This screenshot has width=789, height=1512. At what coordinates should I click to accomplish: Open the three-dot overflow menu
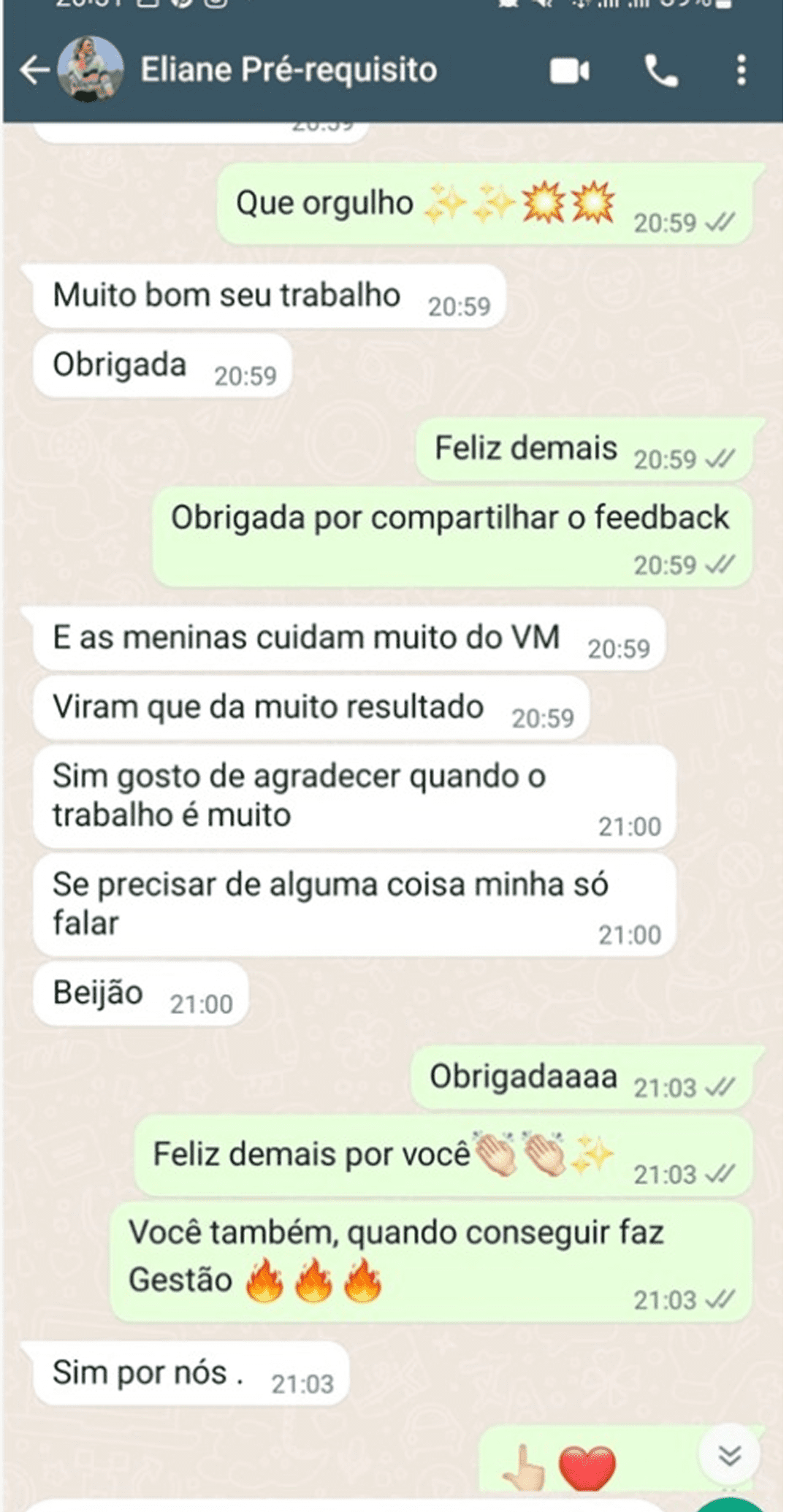click(741, 71)
